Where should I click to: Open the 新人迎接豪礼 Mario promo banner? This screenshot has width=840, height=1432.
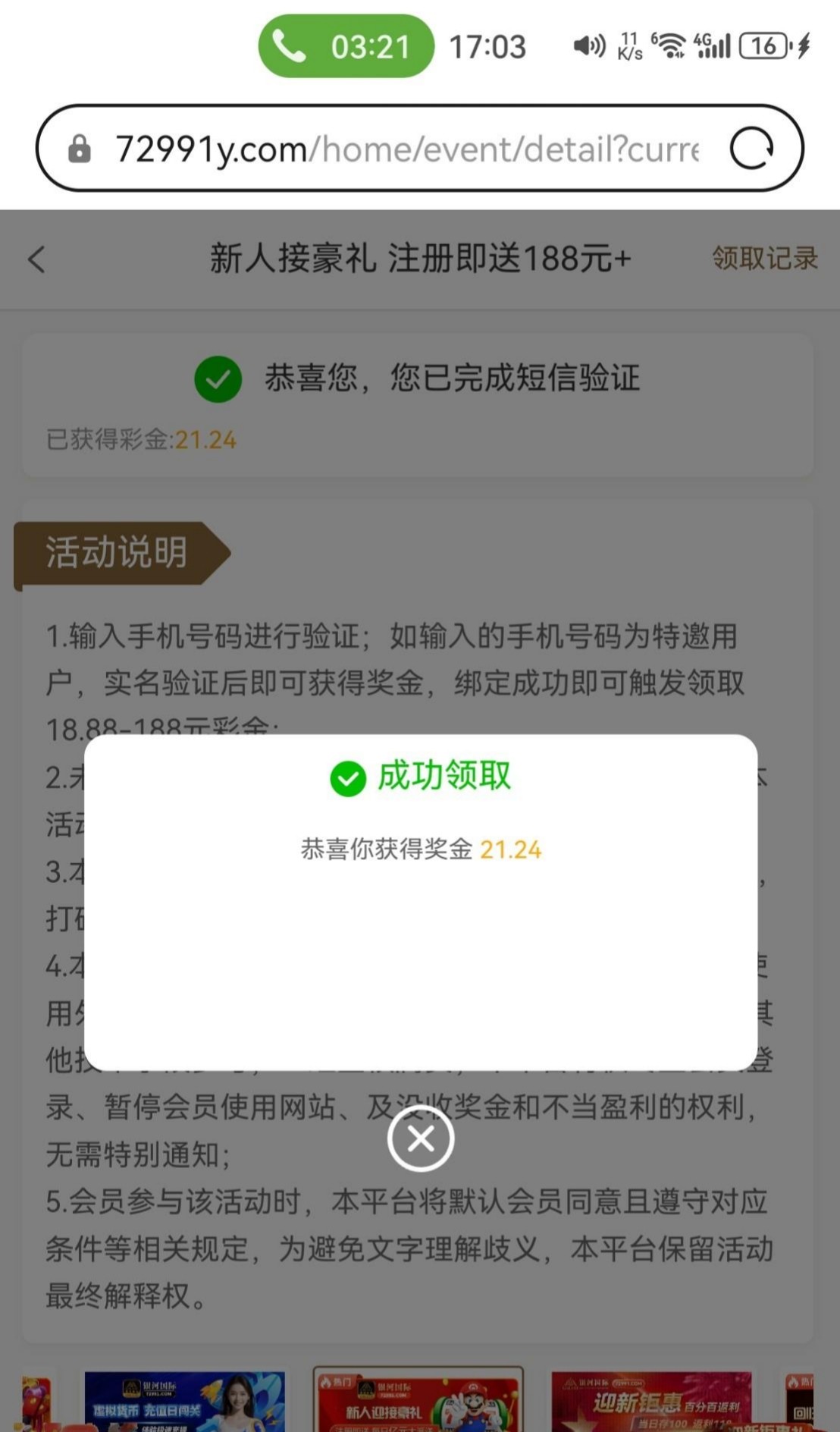pos(418,1400)
